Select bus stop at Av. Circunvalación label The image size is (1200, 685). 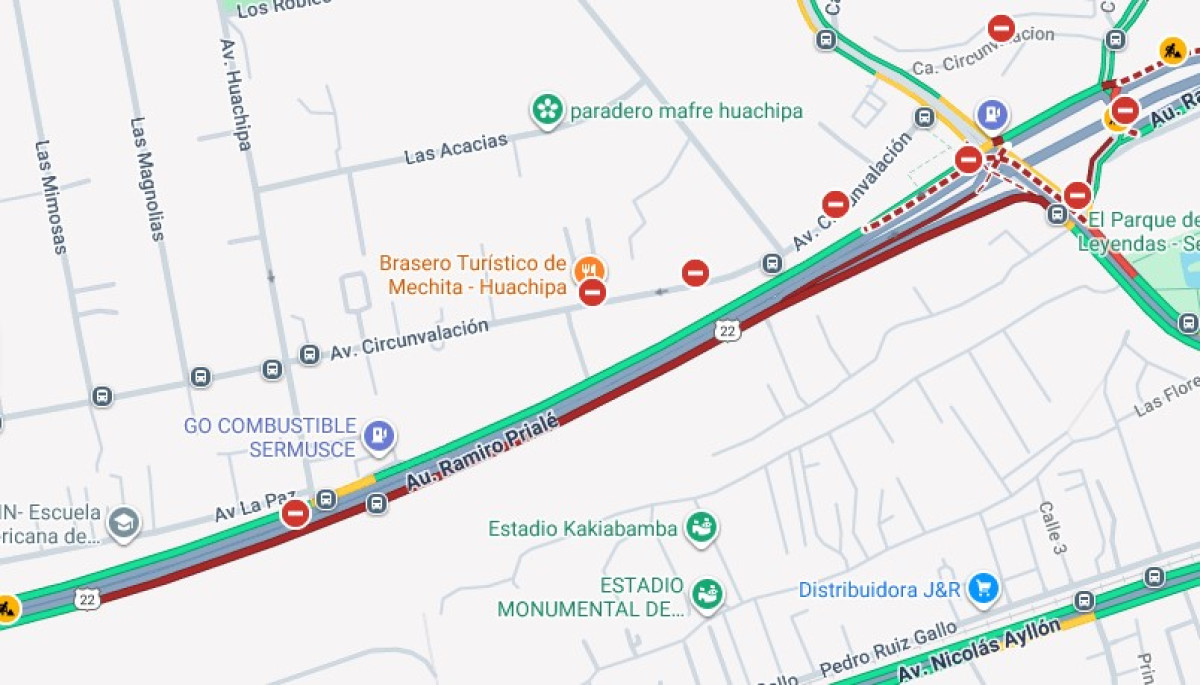(310, 354)
